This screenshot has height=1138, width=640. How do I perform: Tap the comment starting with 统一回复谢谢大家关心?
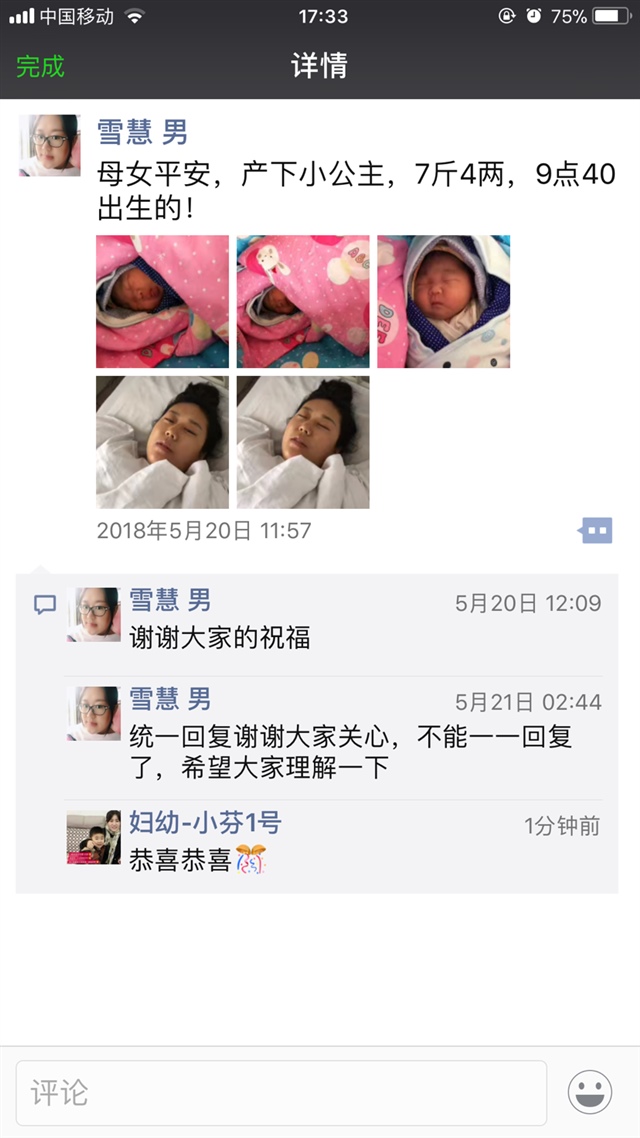pyautogui.click(x=350, y=752)
